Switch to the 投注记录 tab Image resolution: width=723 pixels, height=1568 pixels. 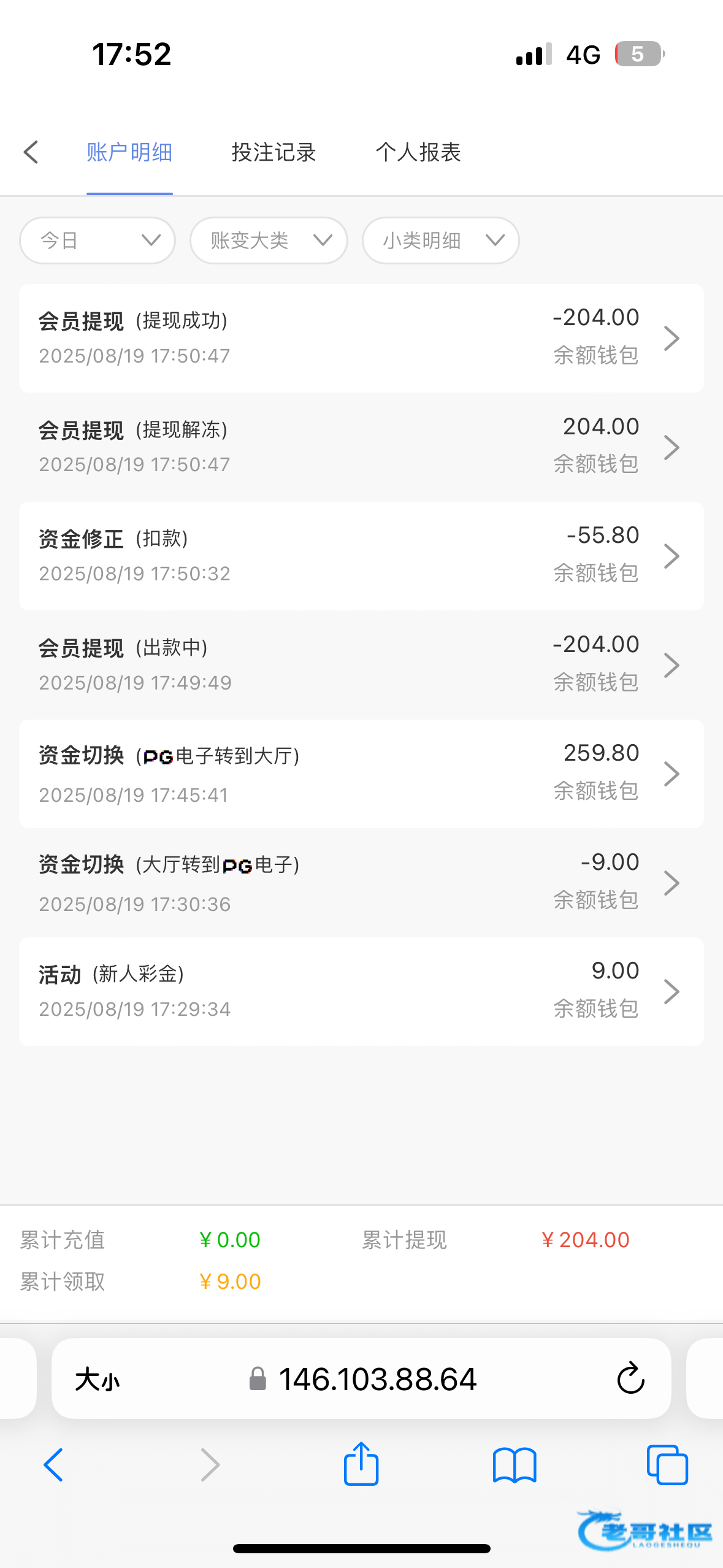click(274, 152)
